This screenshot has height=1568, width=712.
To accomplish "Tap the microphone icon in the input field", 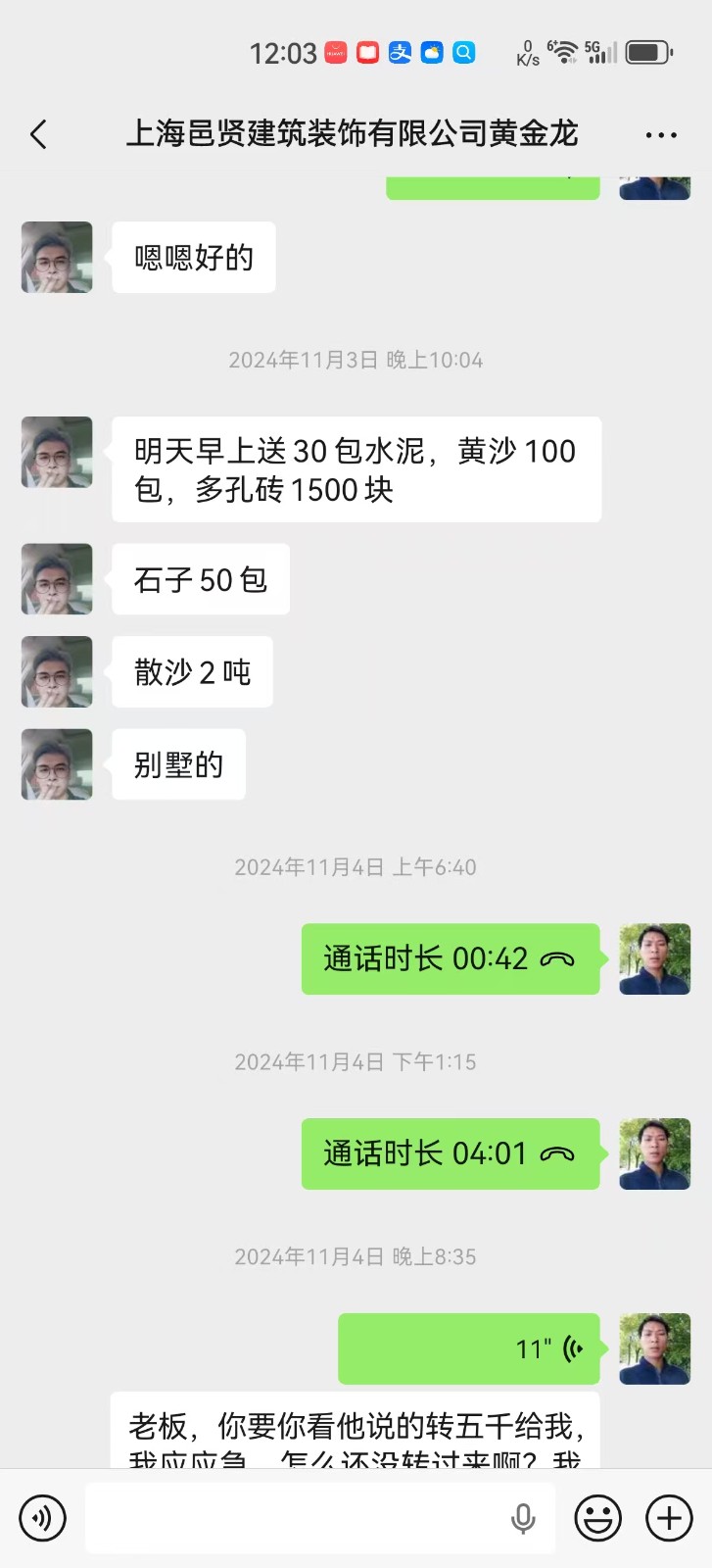I will (523, 1518).
